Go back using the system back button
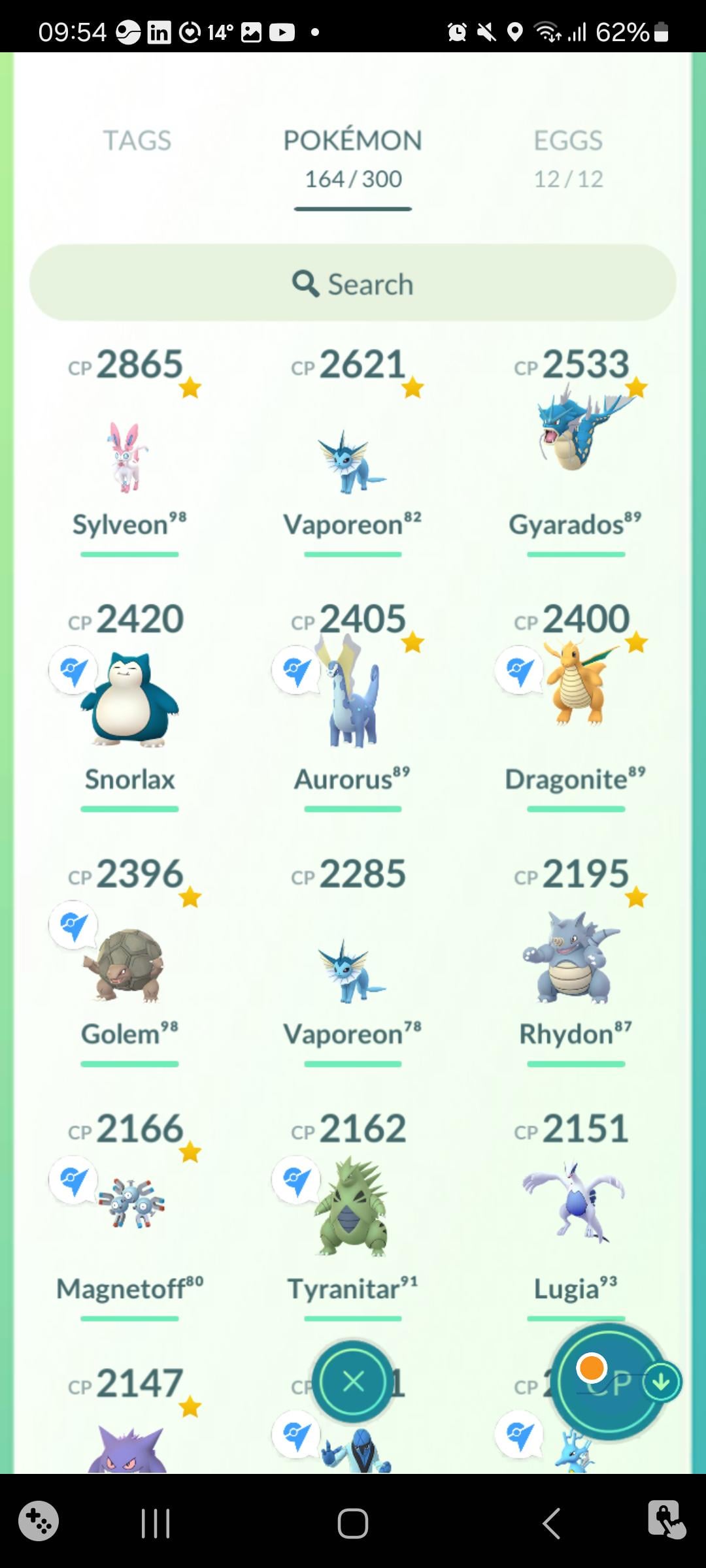 pyautogui.click(x=551, y=1524)
